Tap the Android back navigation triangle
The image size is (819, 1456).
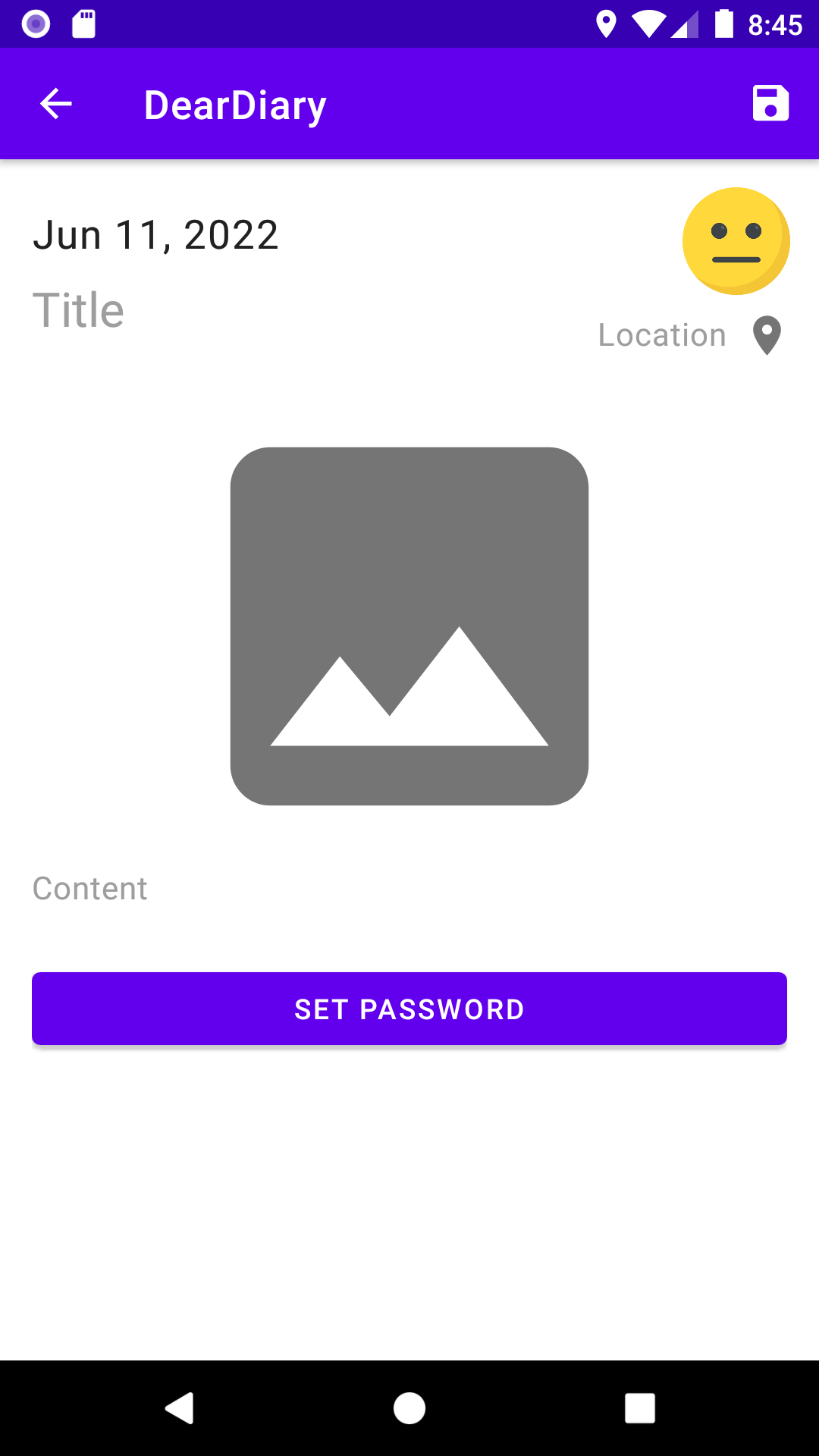[x=180, y=1405]
